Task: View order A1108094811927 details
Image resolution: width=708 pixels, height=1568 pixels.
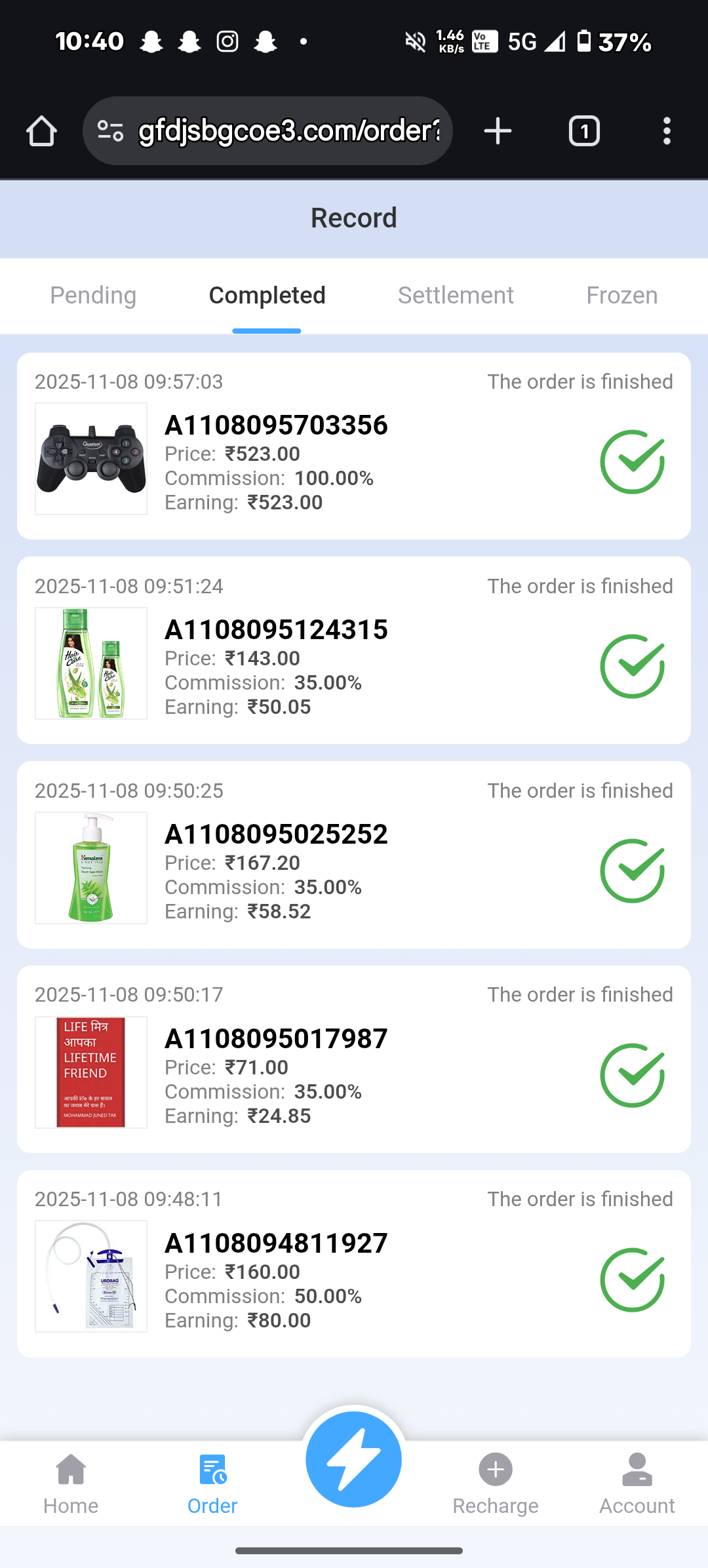Action: point(354,1264)
